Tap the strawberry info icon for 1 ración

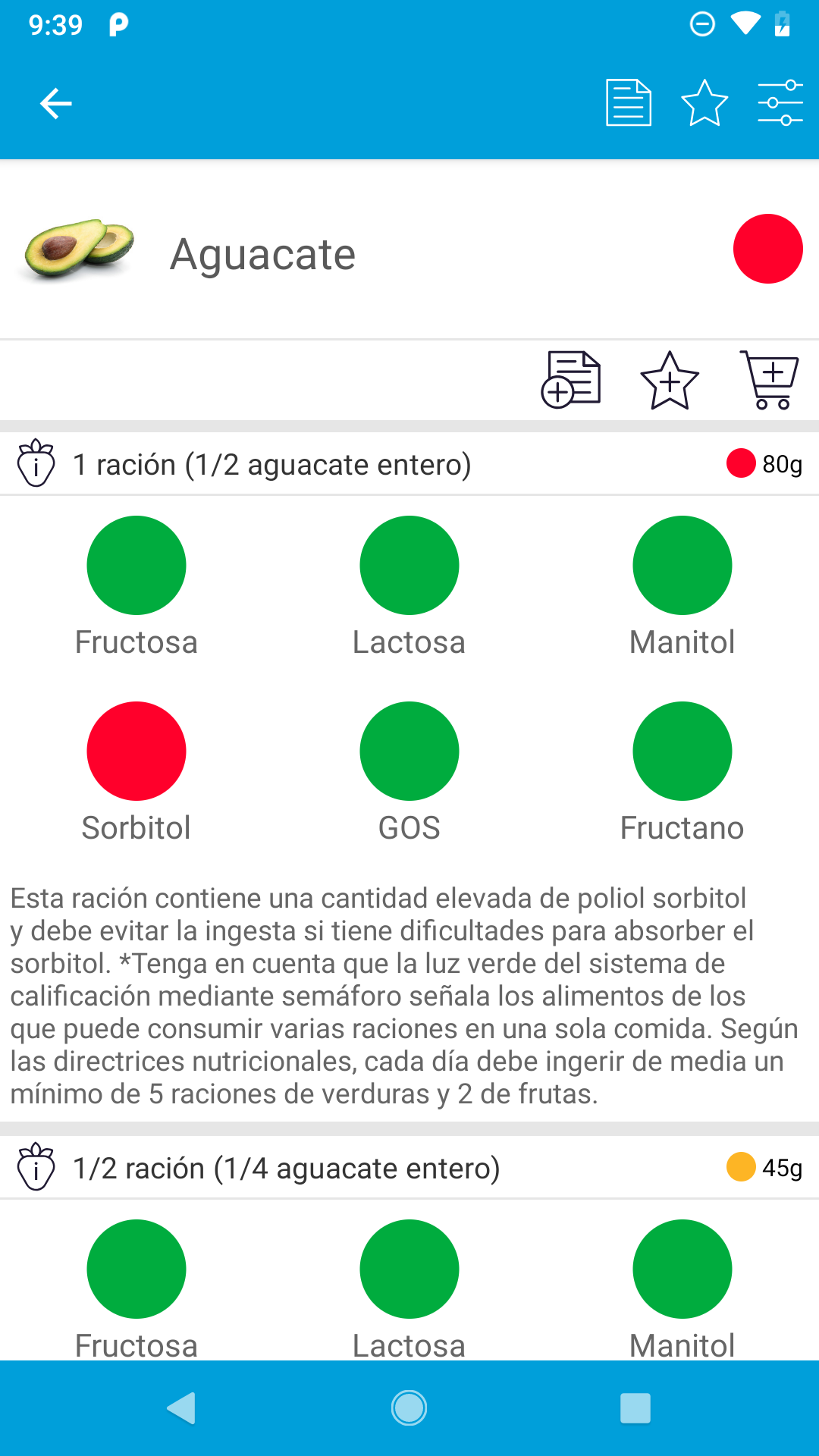click(x=36, y=463)
